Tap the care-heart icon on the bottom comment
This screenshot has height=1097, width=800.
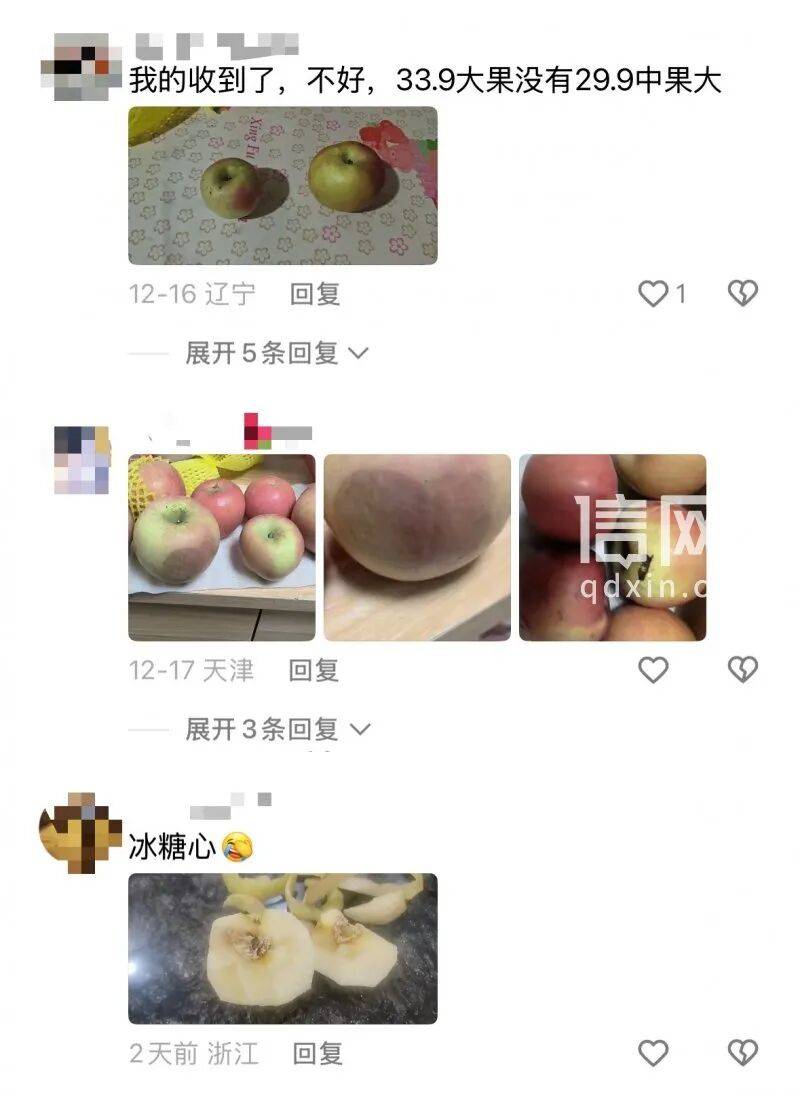(x=740, y=1053)
